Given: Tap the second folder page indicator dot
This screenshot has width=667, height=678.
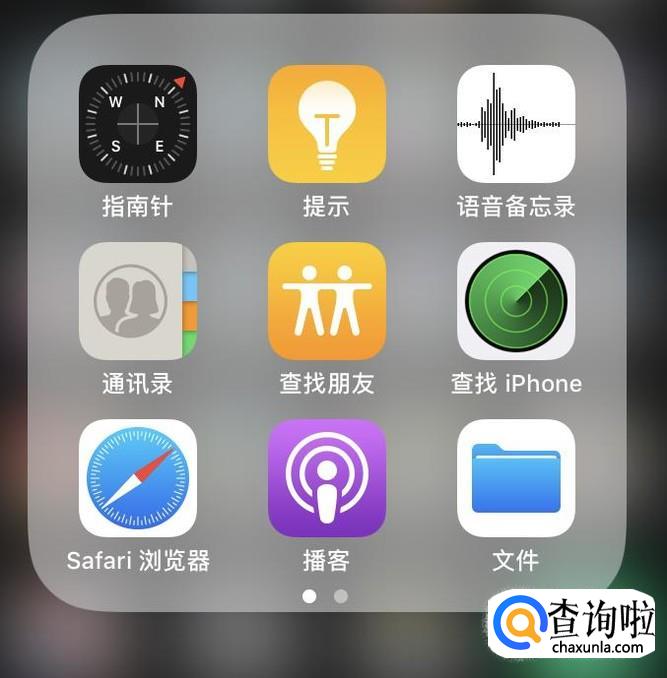Looking at the screenshot, I should pyautogui.click(x=341, y=596).
